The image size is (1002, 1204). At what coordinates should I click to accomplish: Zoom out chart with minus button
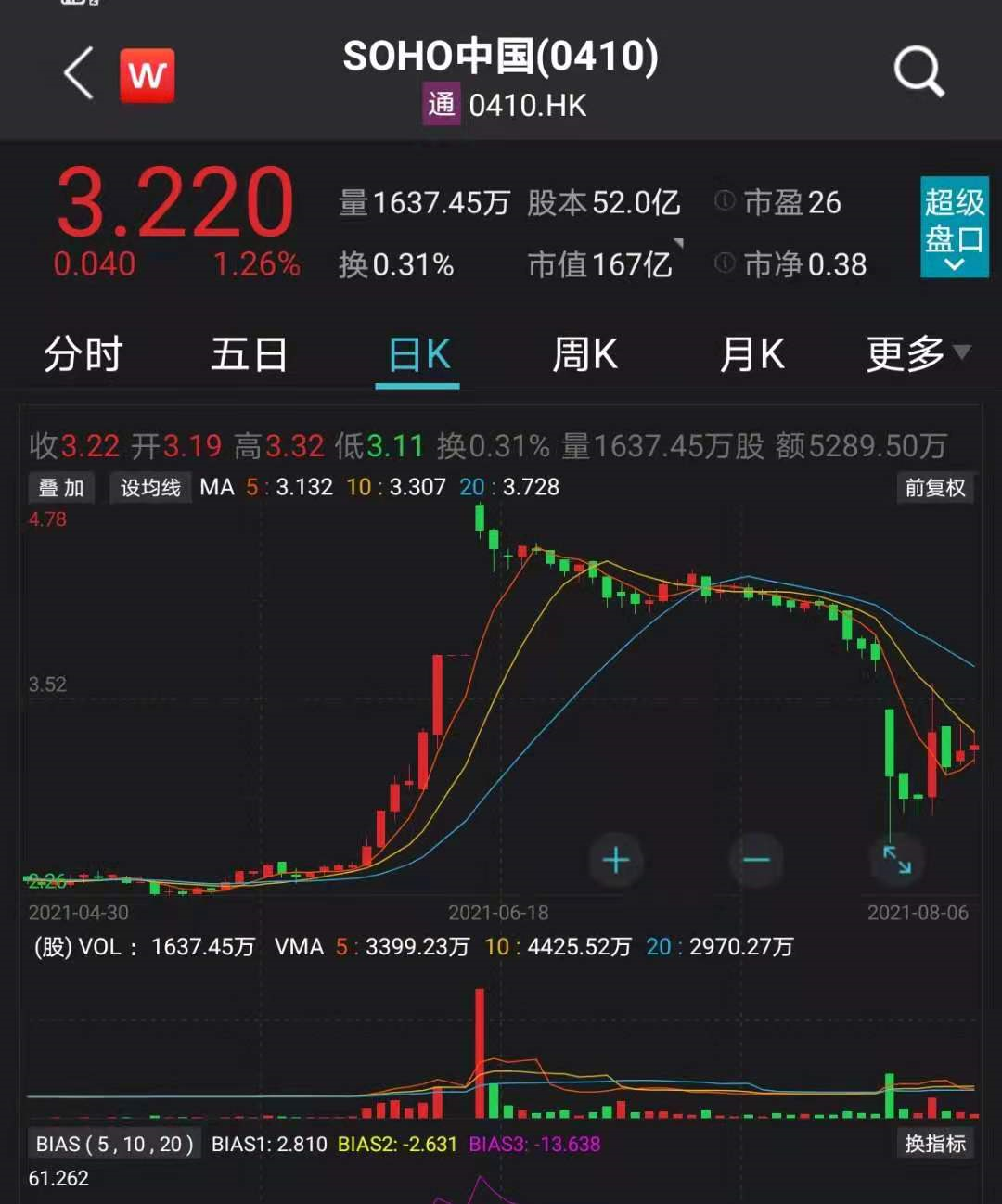tap(756, 860)
